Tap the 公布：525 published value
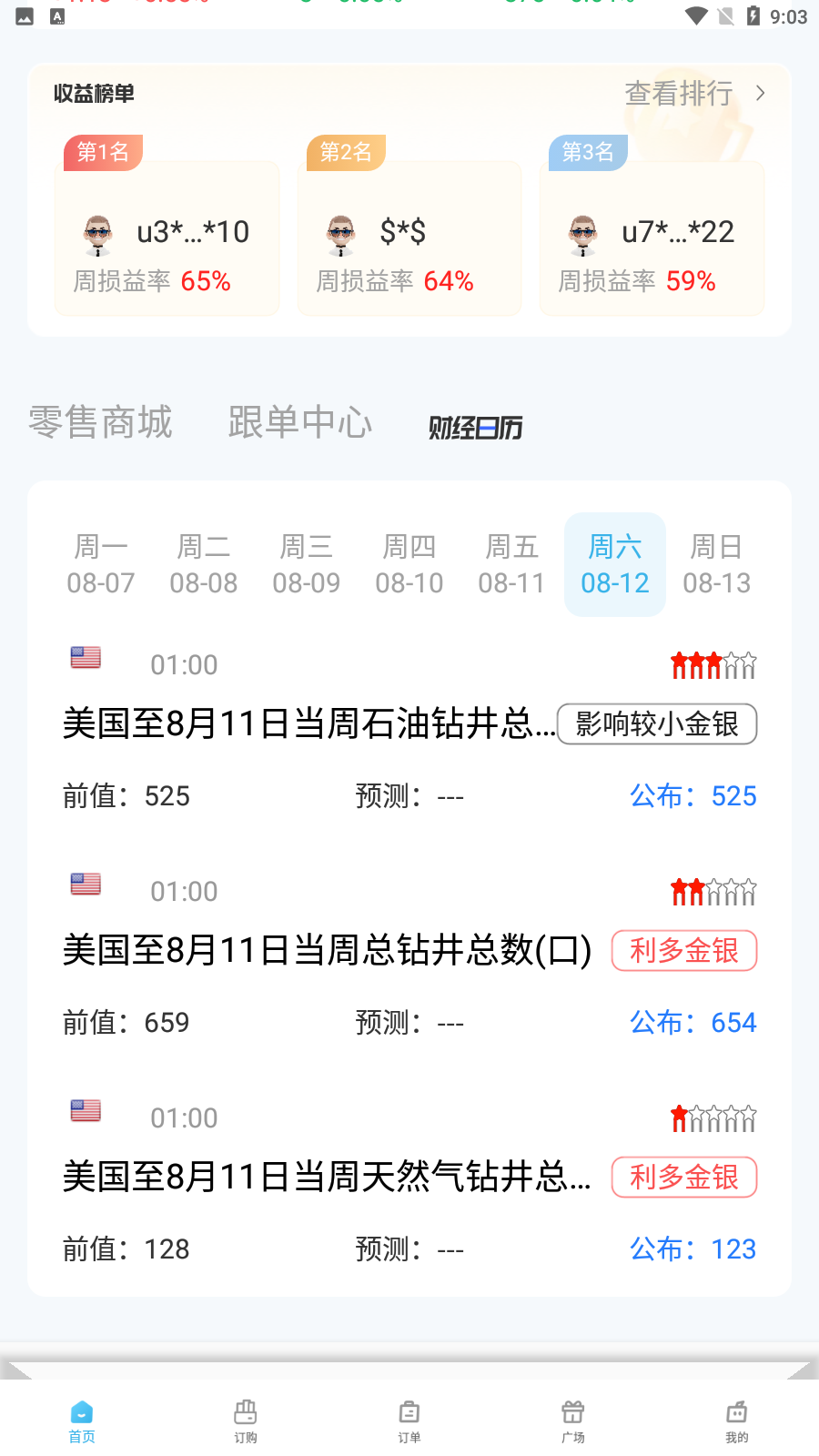819x1456 pixels. [x=693, y=795]
